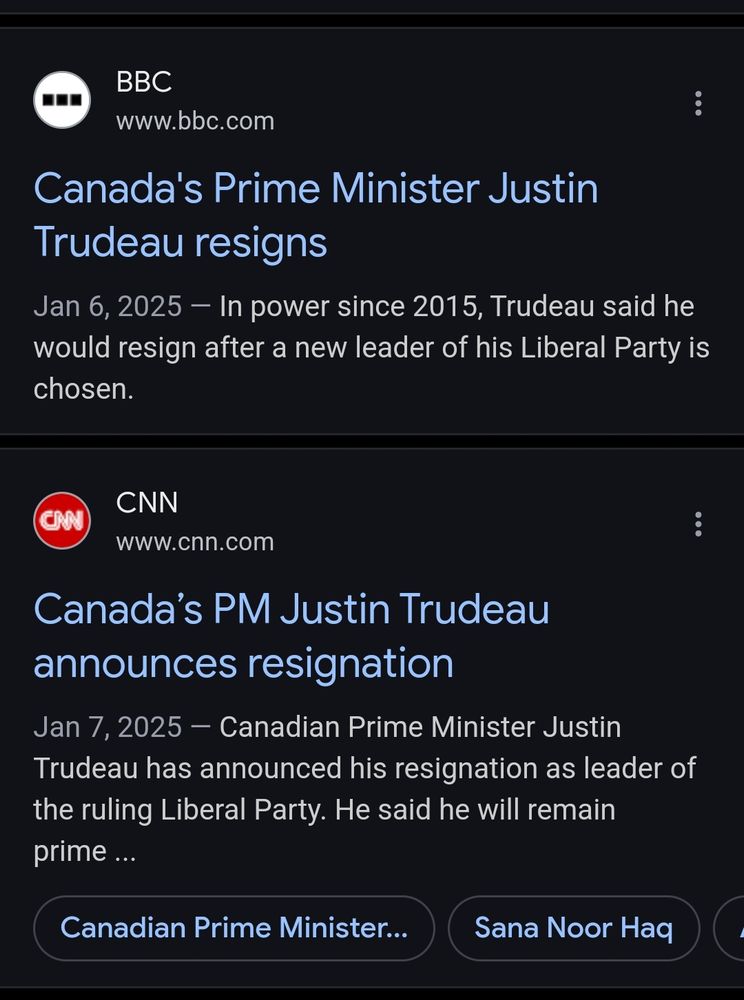
Task: Open the BBC result's overflow menu
Action: [x=698, y=103]
